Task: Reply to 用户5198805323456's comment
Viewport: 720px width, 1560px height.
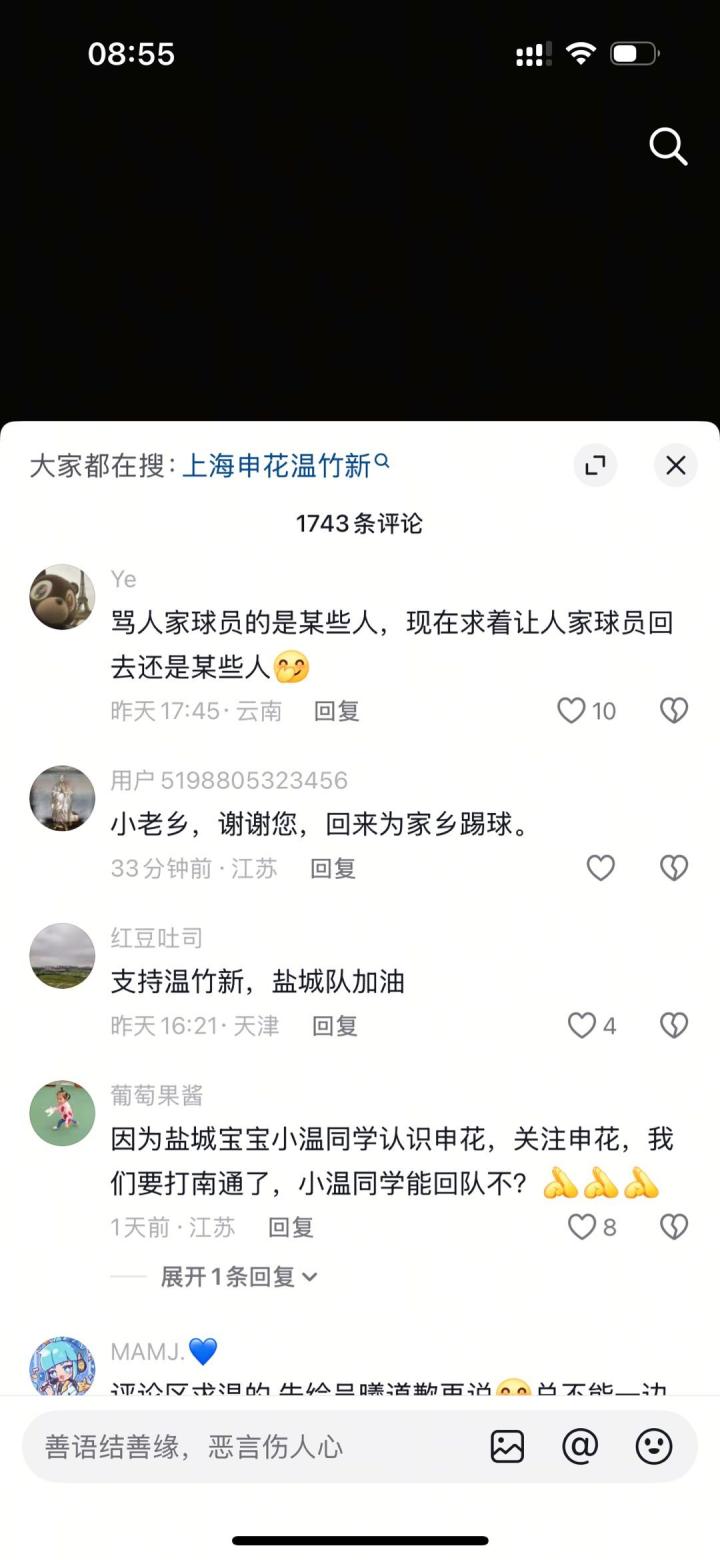Action: tap(333, 868)
